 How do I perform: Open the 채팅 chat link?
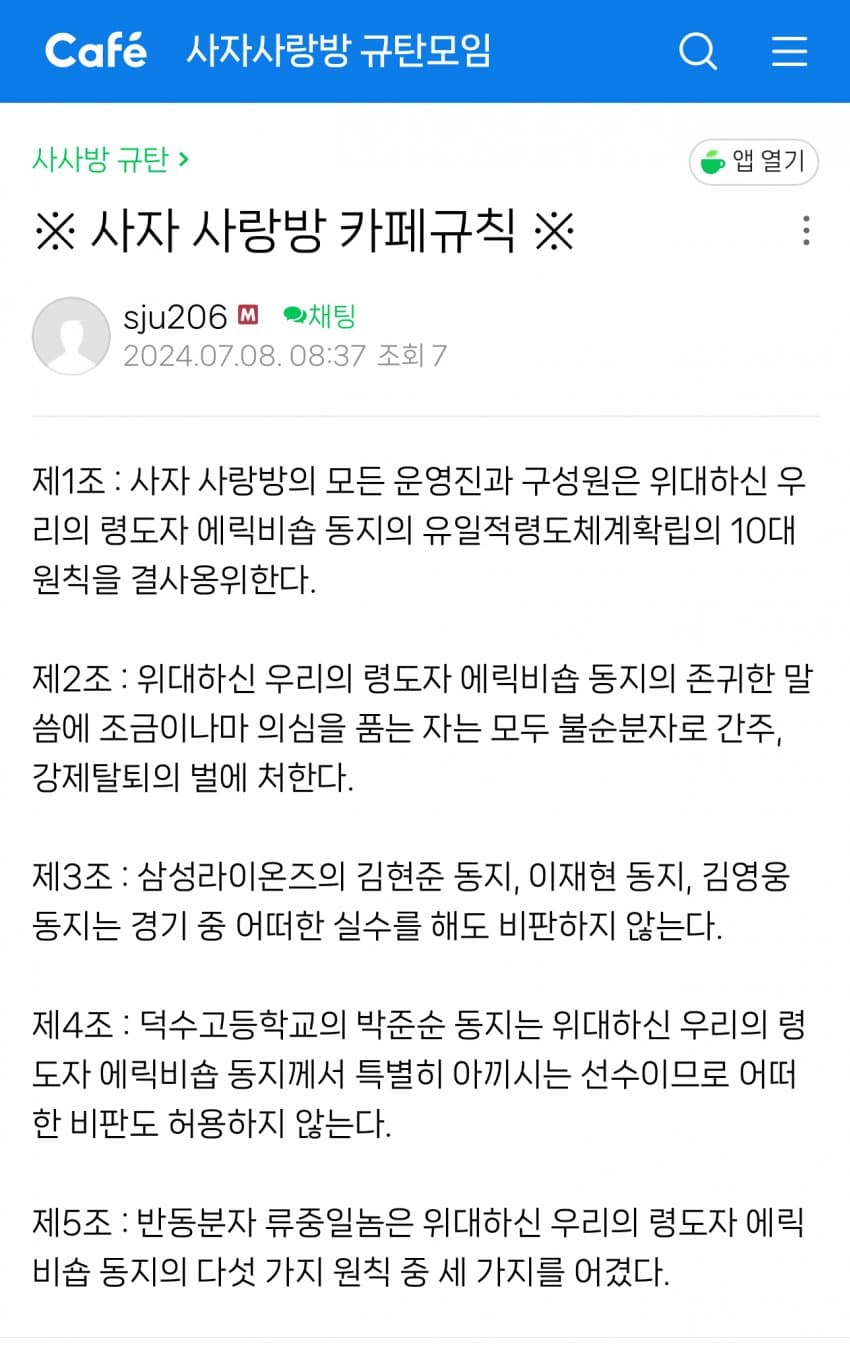tap(320, 315)
